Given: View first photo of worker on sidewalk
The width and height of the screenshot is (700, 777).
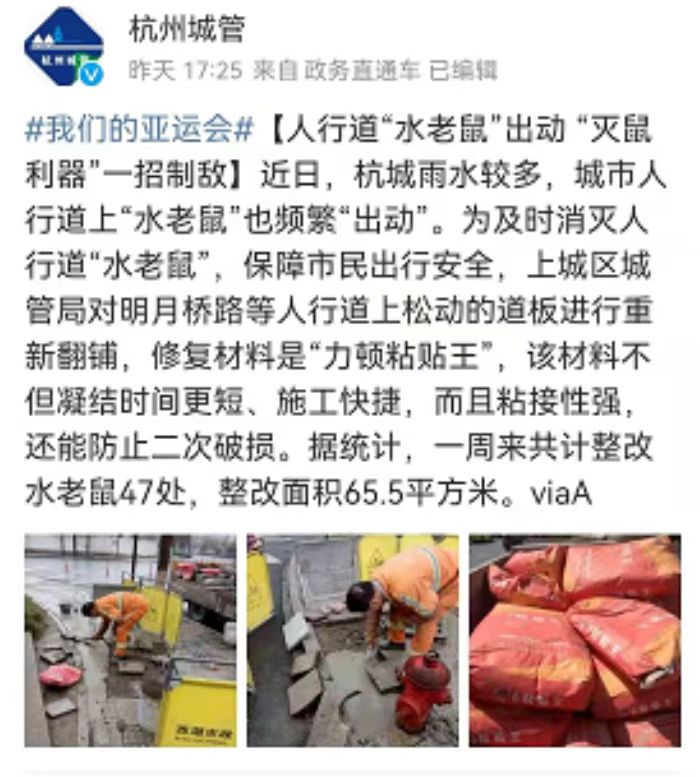Looking at the screenshot, I should pyautogui.click(x=130, y=640).
